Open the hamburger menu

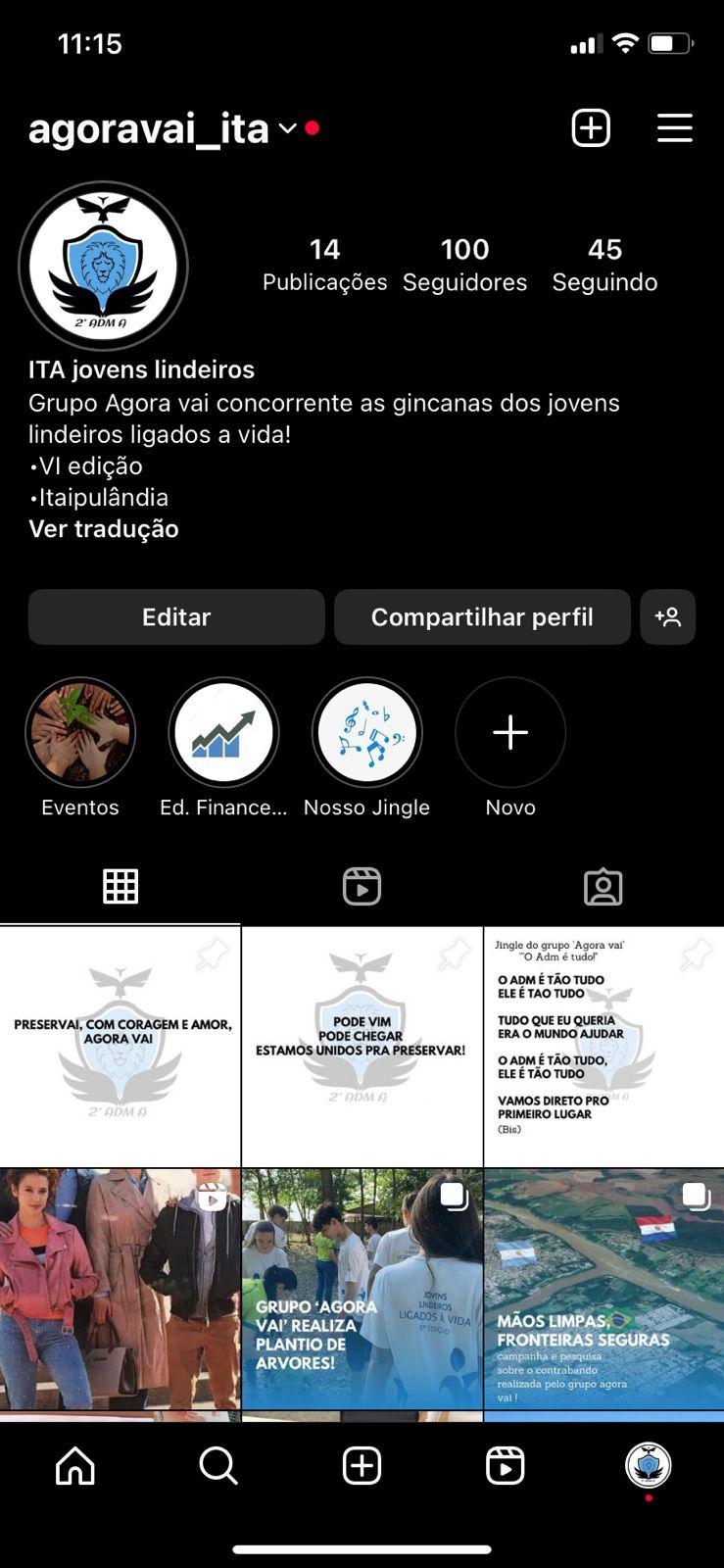(674, 128)
